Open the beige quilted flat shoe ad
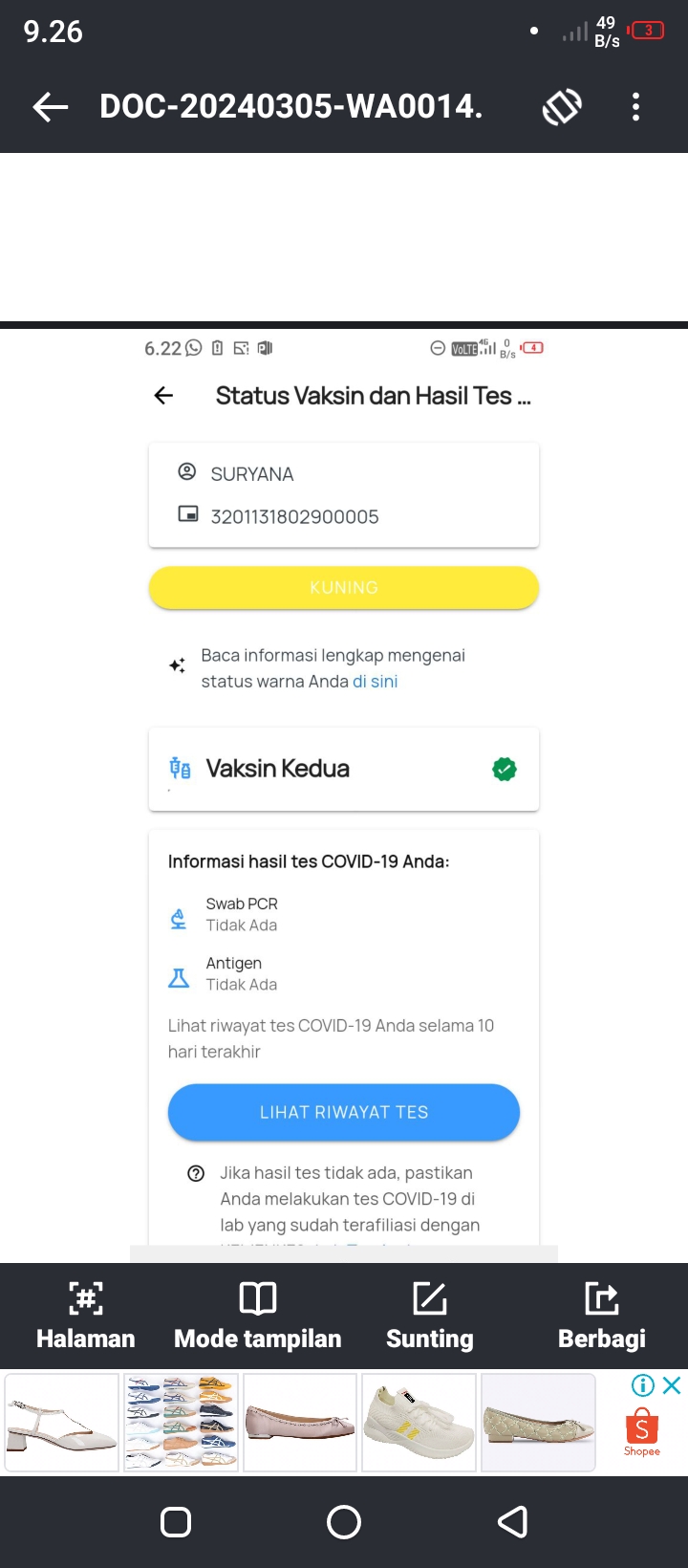The height and width of the screenshot is (1568, 688). tap(538, 1423)
